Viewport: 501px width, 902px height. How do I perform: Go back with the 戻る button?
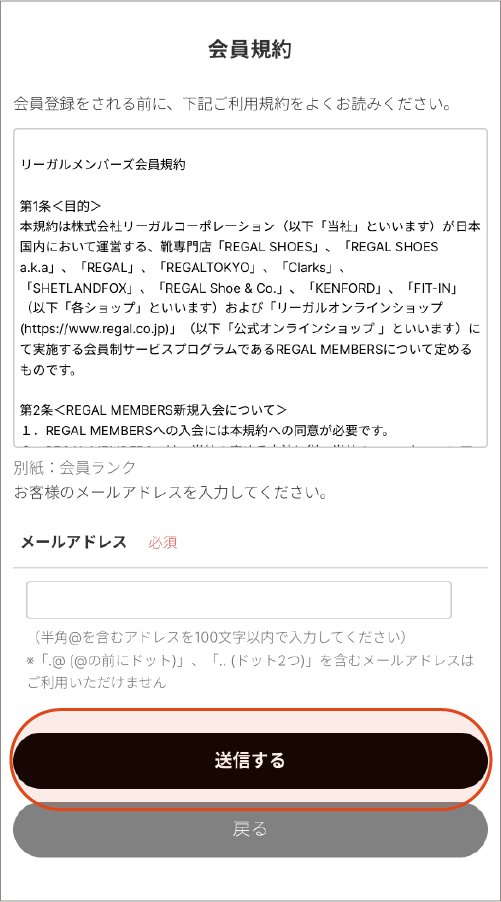pos(250,830)
